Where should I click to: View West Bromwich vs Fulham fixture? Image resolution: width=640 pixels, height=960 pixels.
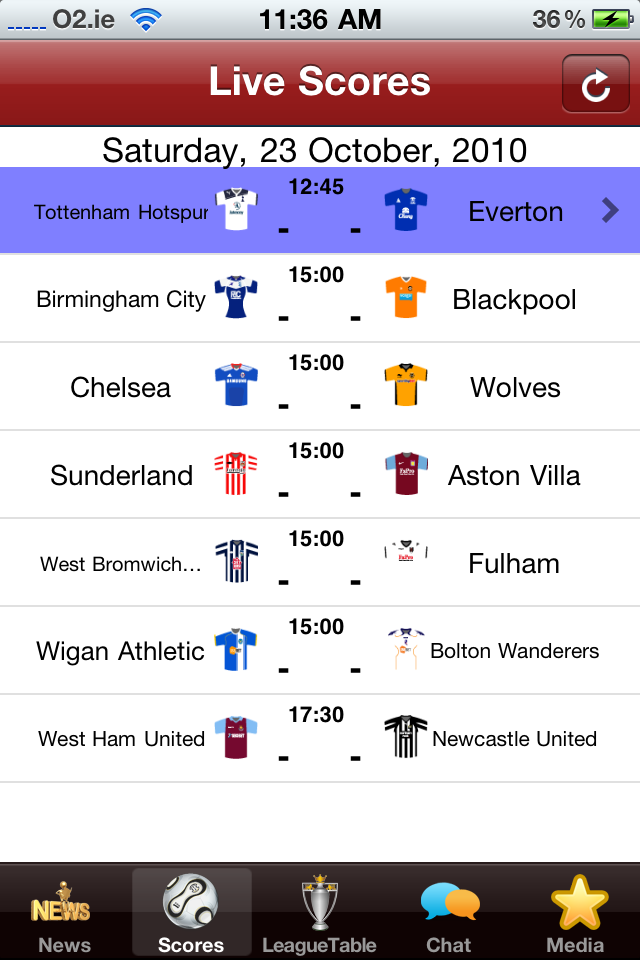(x=320, y=563)
